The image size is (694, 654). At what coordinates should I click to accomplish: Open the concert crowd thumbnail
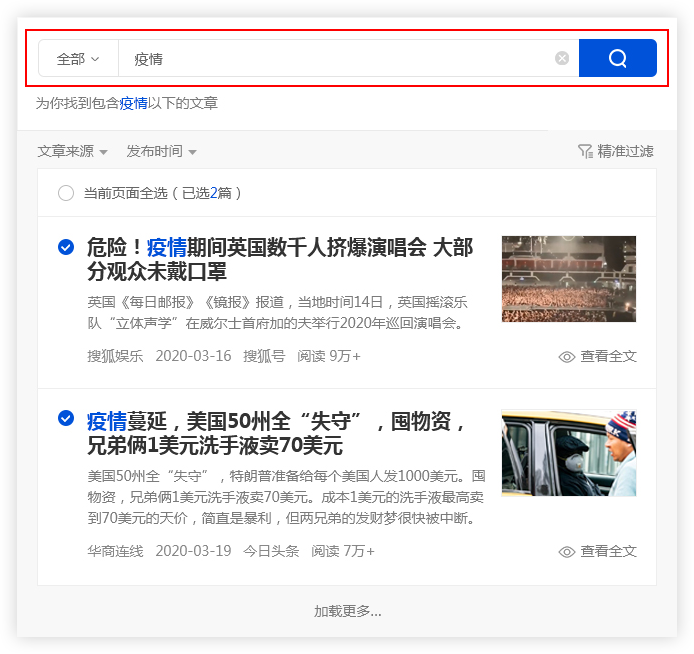click(568, 278)
